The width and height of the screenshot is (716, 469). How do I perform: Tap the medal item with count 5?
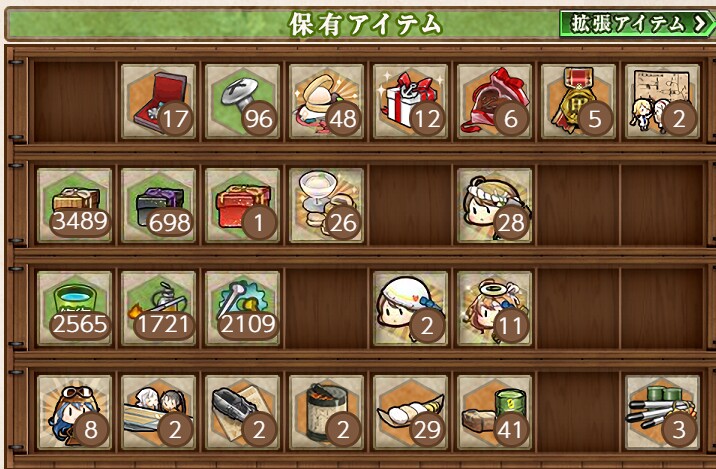coord(578,101)
